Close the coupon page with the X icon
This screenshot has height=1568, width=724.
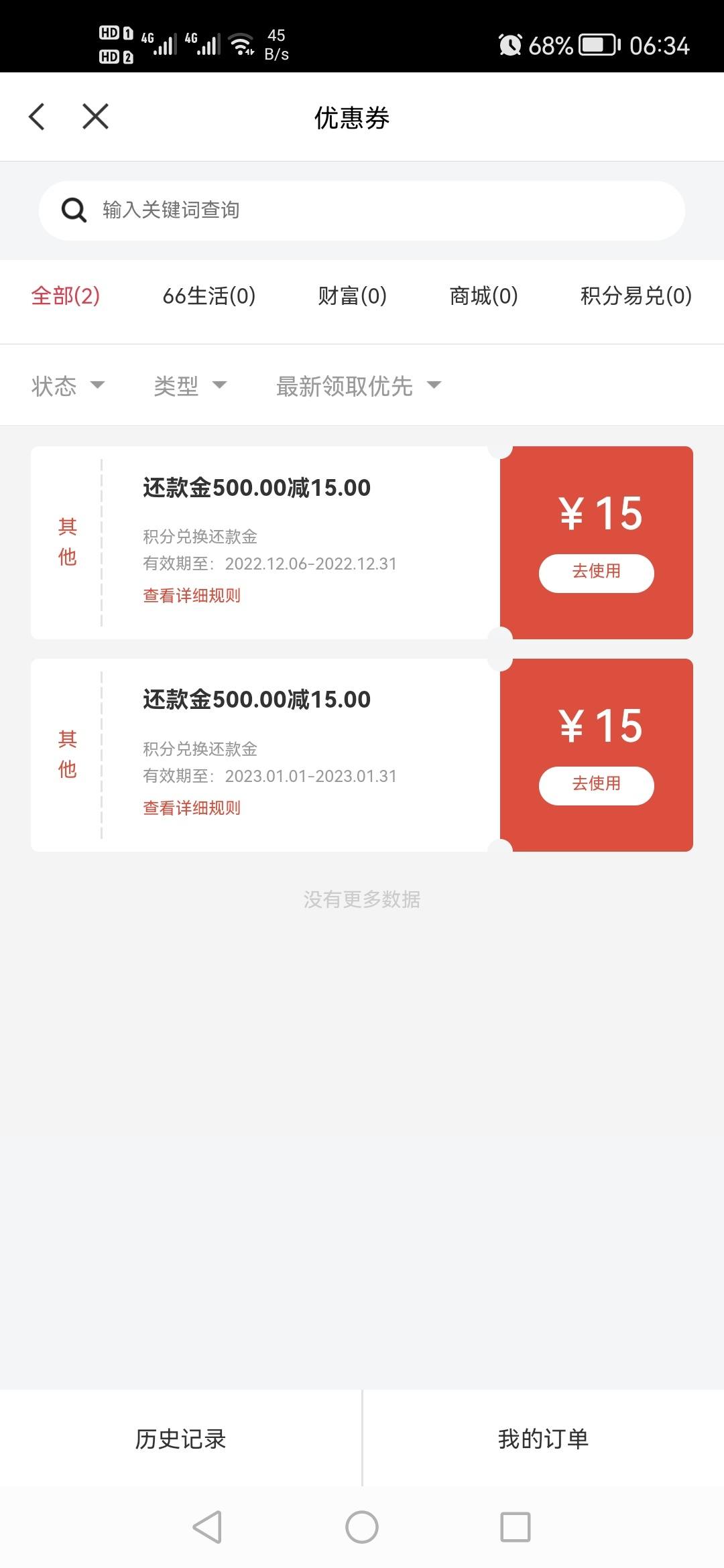(x=95, y=117)
